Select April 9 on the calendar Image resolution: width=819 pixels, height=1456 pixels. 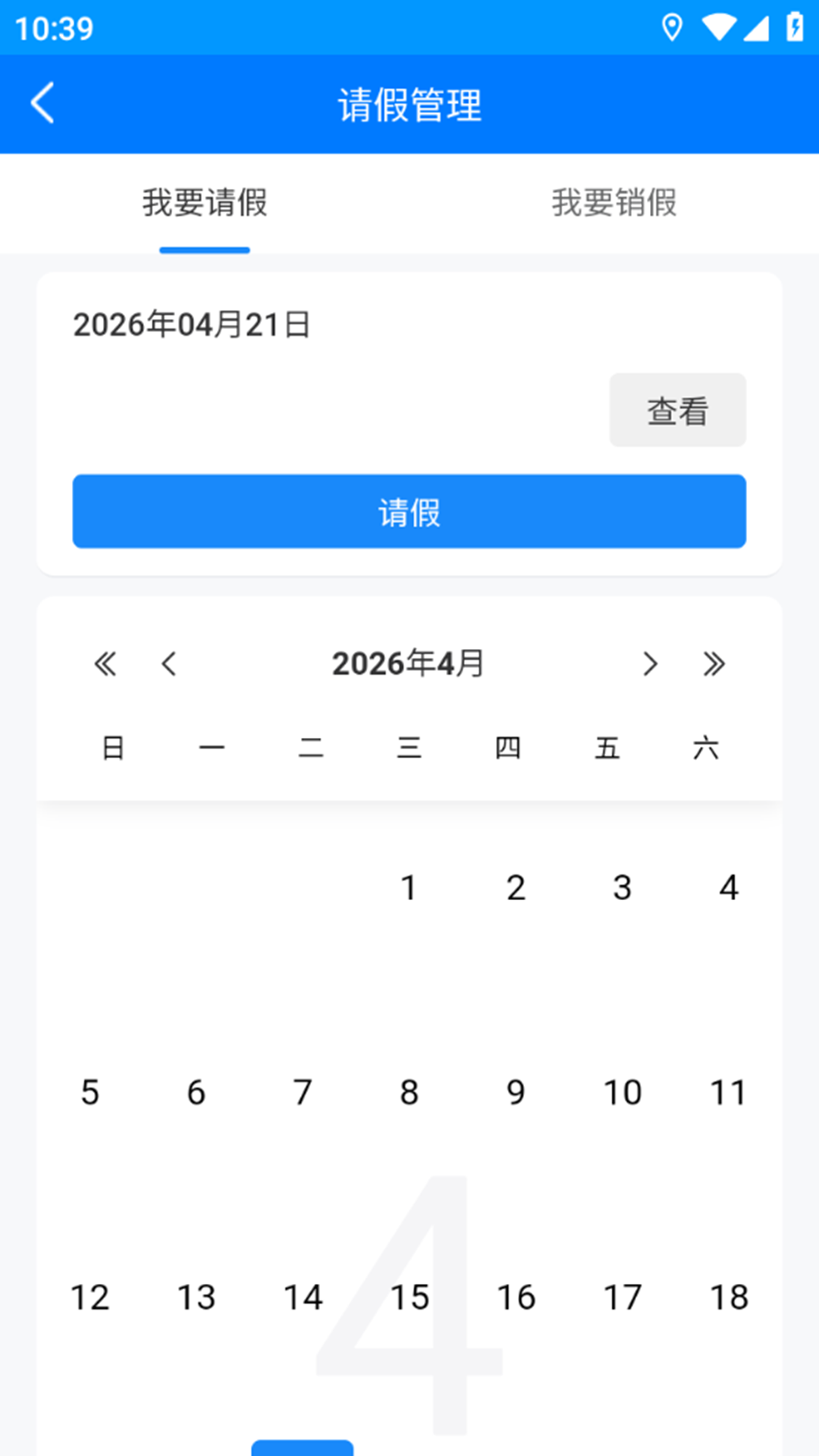pos(516,1092)
